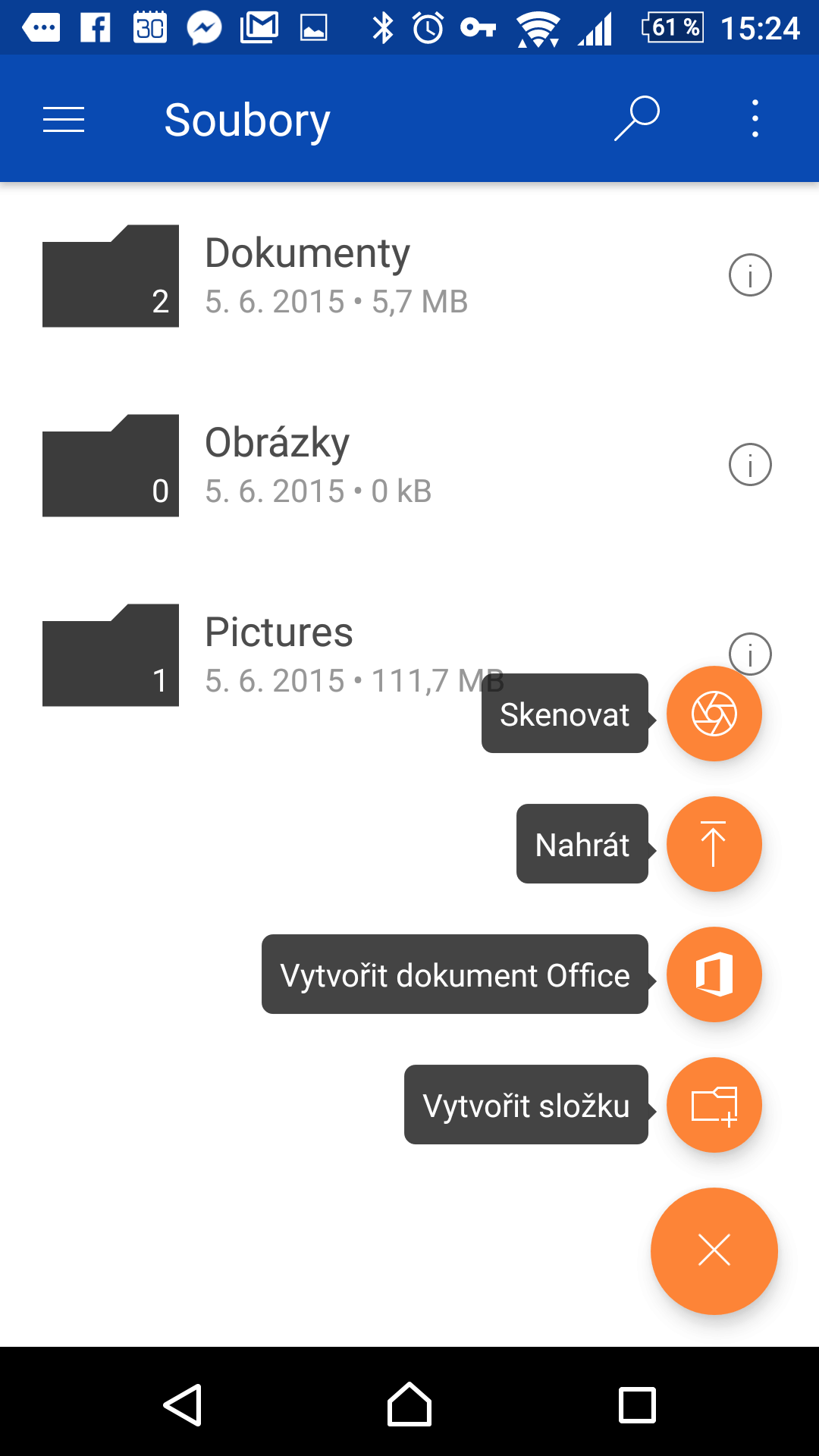This screenshot has width=819, height=1456.
Task: Tap the orange Skenovat scan button
Action: click(x=714, y=714)
